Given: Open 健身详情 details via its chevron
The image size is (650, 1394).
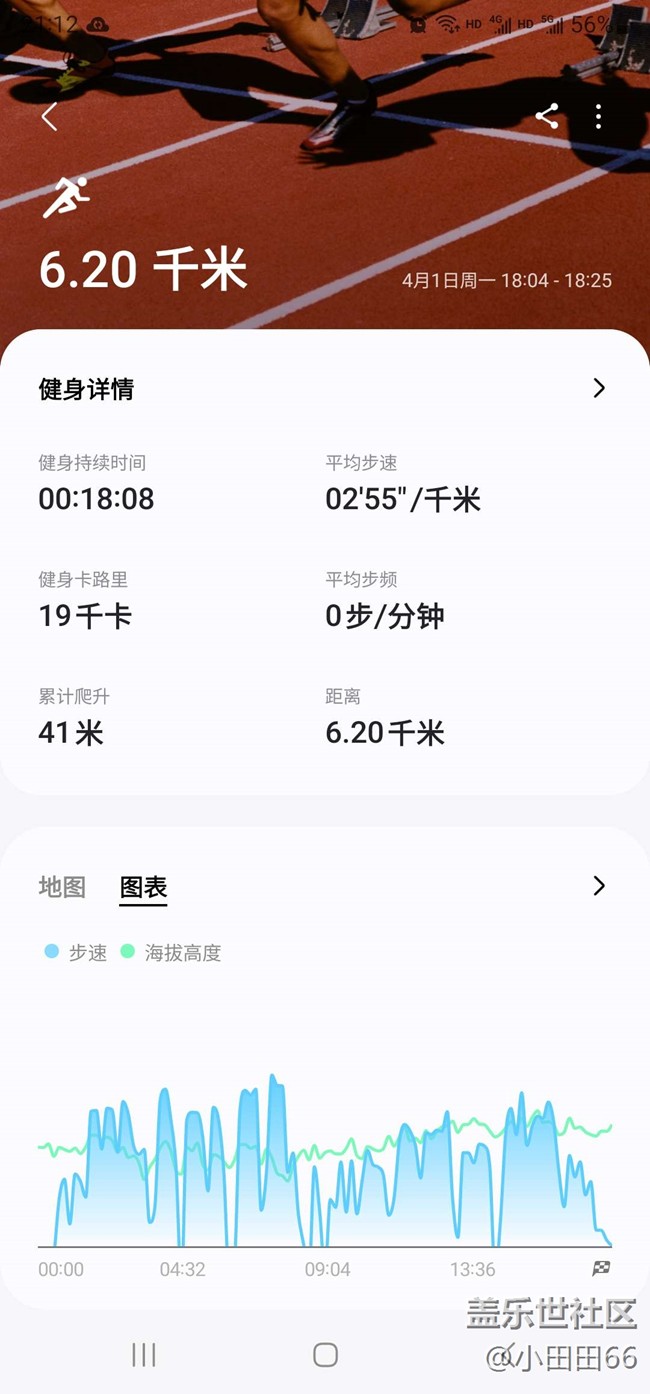Looking at the screenshot, I should point(599,388).
